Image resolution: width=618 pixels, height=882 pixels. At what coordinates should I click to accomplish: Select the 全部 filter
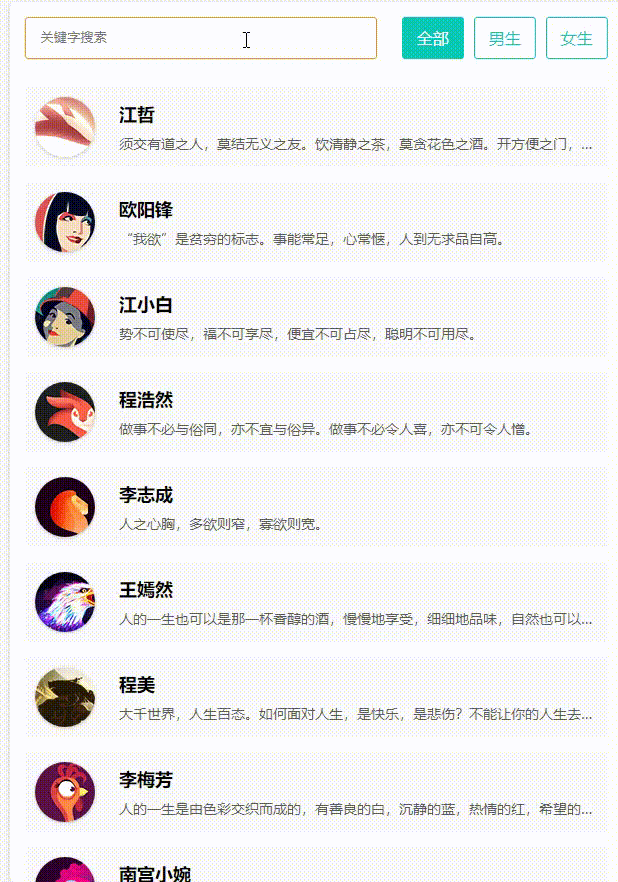pos(432,38)
